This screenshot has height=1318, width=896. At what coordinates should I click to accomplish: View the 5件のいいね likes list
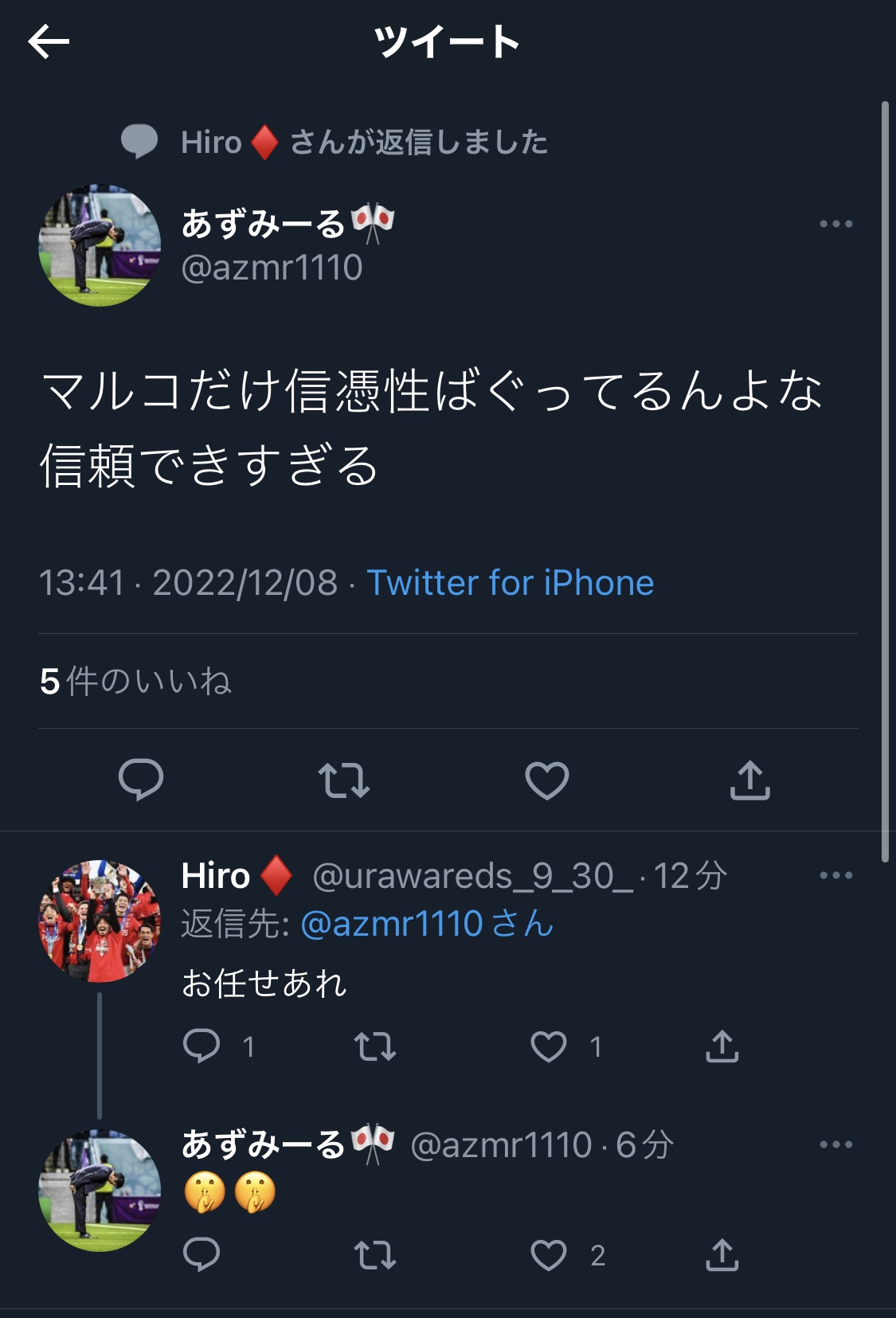(x=135, y=682)
